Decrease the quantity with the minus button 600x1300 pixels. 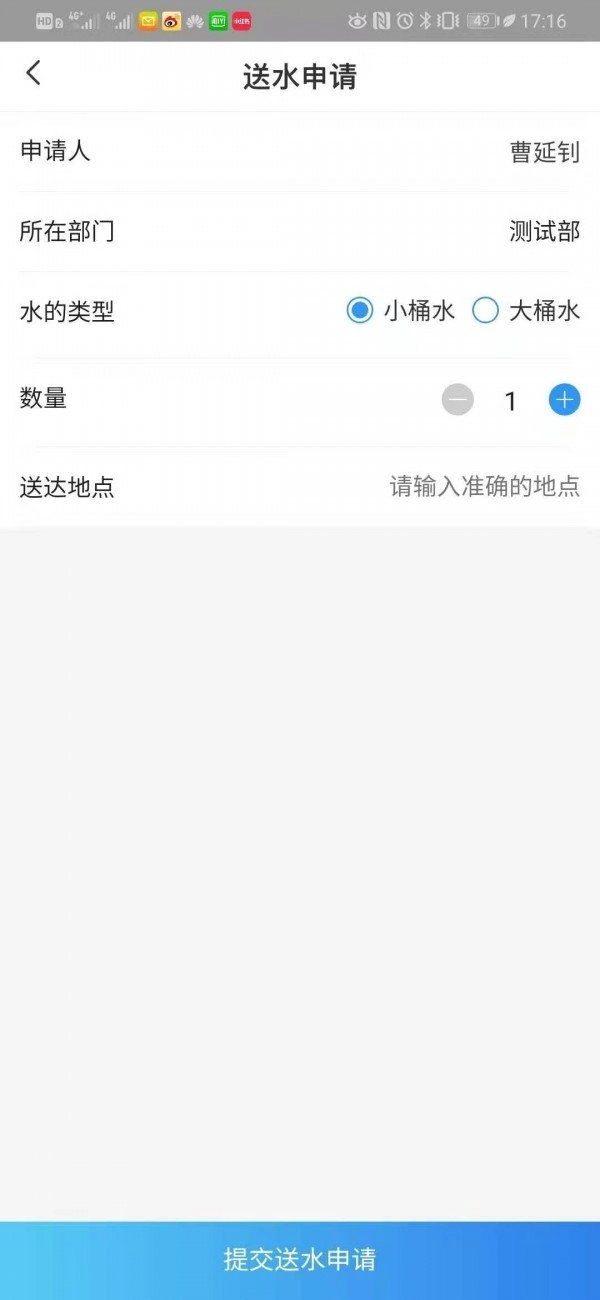[458, 400]
